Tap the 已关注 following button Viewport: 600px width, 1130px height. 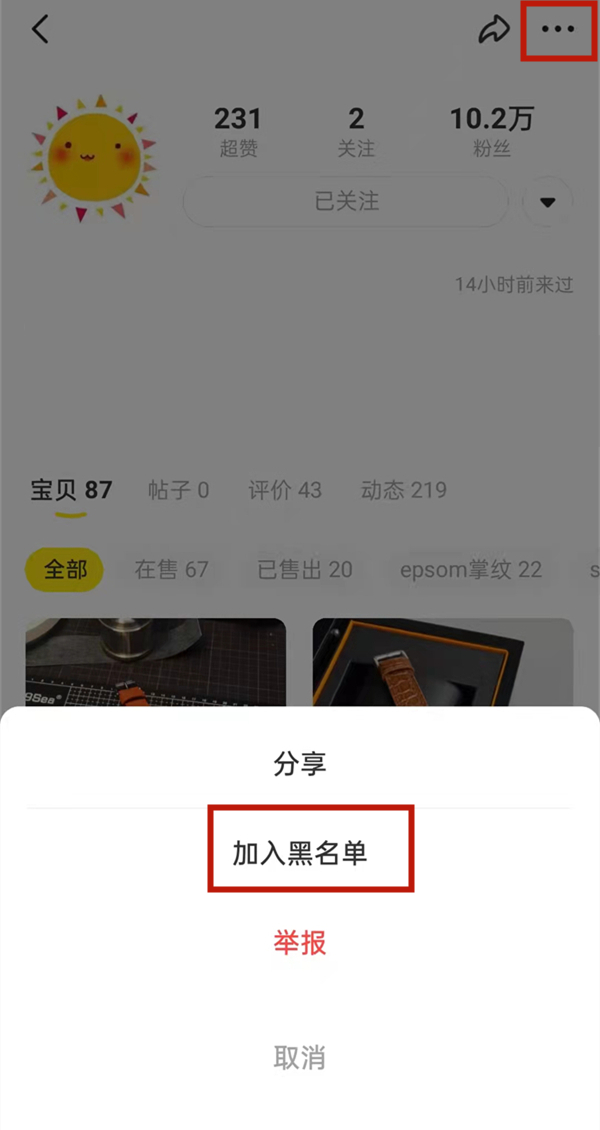pos(346,202)
